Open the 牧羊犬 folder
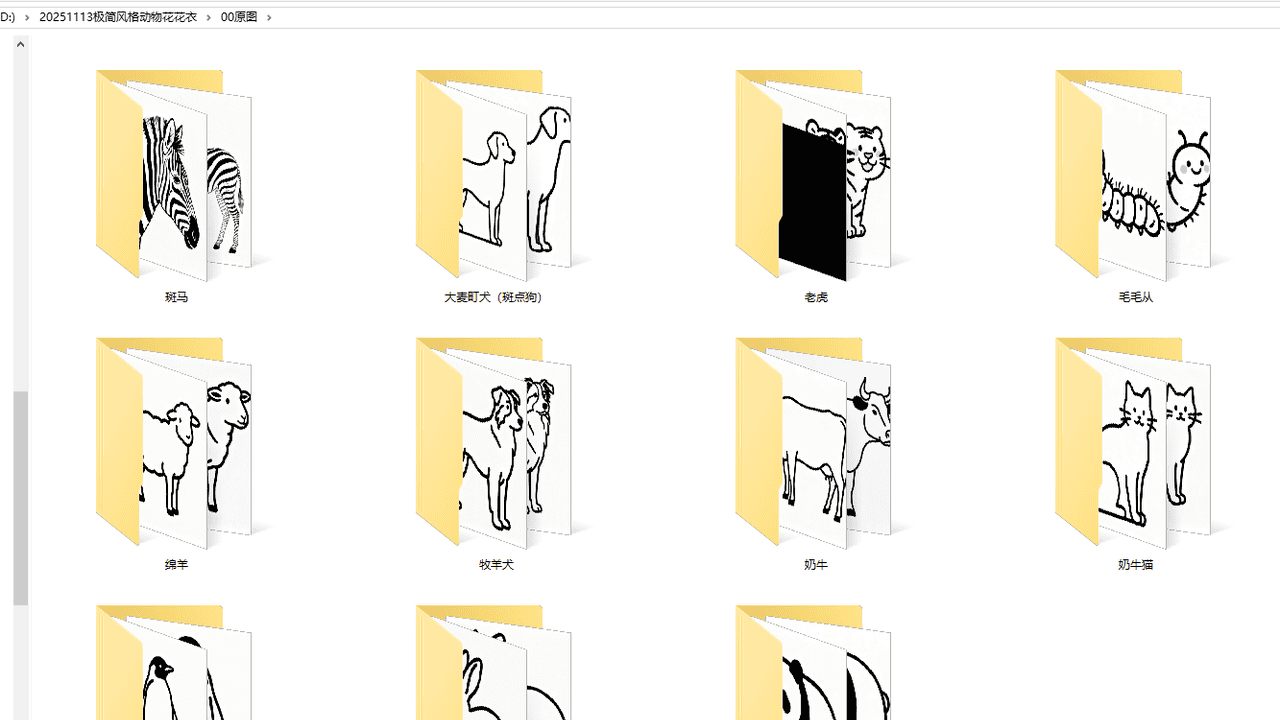The width and height of the screenshot is (1280, 720). (496, 448)
